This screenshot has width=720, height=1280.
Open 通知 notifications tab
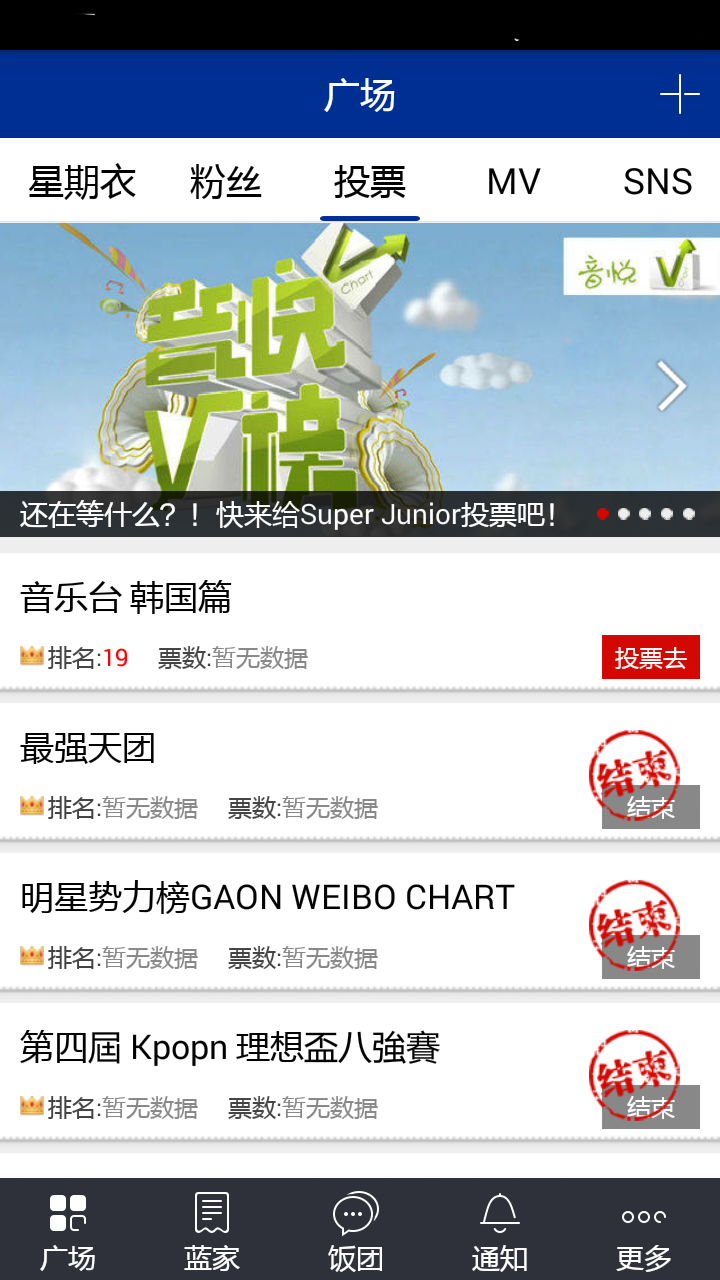[500, 1231]
